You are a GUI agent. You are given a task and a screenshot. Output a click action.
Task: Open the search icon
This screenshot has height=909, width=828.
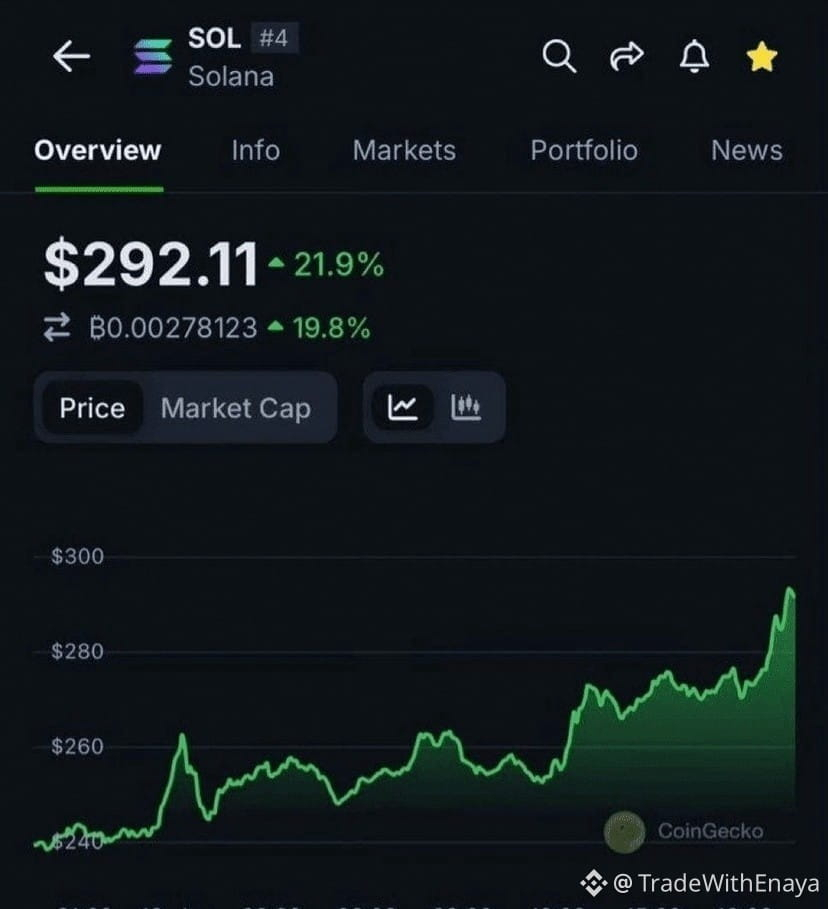pos(559,57)
